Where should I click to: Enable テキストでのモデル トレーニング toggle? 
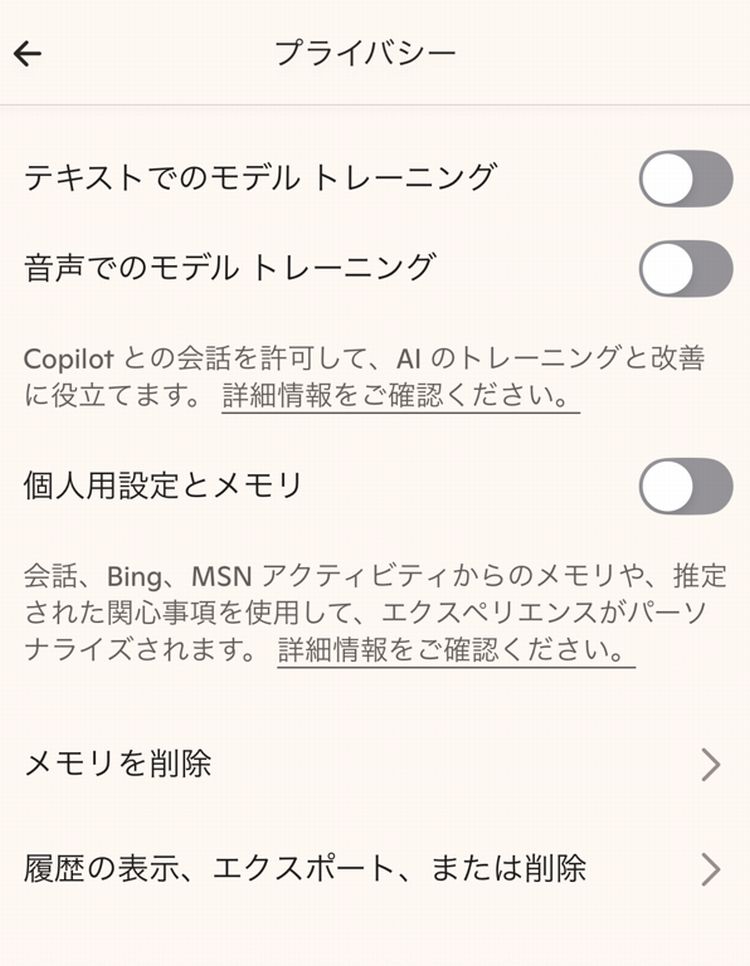pyautogui.click(x=686, y=179)
